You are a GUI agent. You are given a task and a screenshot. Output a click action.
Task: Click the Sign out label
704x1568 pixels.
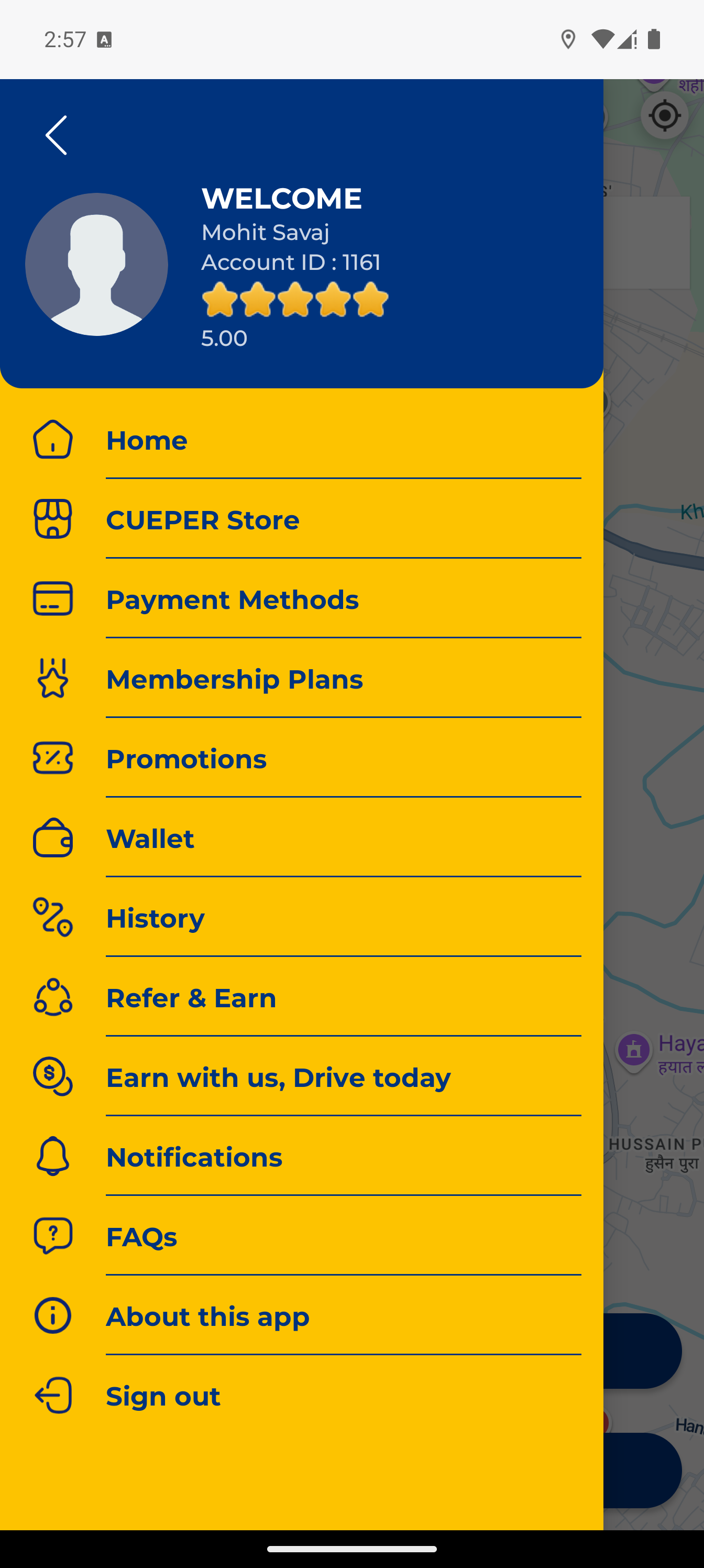(163, 1396)
